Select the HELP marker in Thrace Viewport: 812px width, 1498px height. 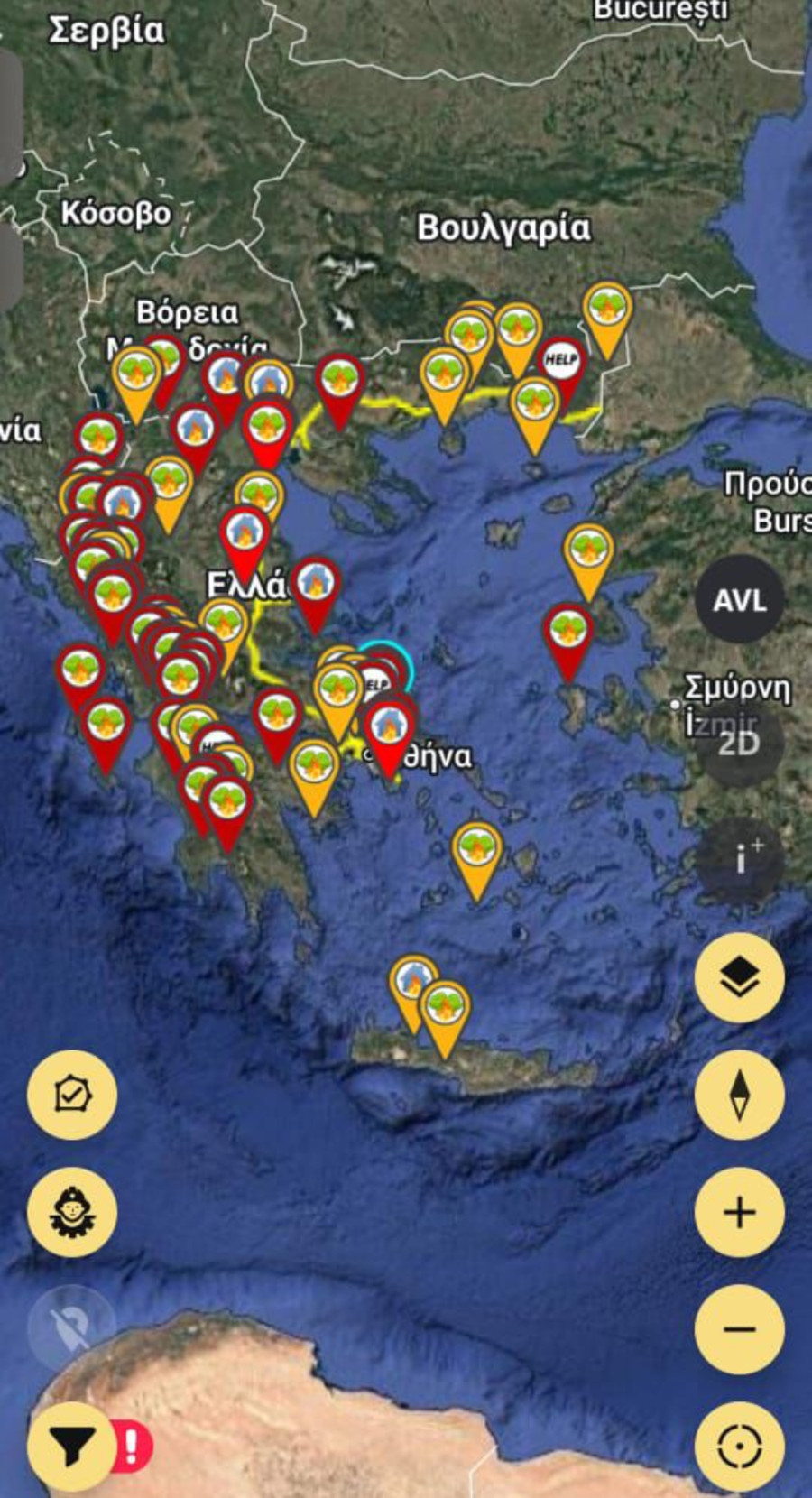click(x=562, y=361)
